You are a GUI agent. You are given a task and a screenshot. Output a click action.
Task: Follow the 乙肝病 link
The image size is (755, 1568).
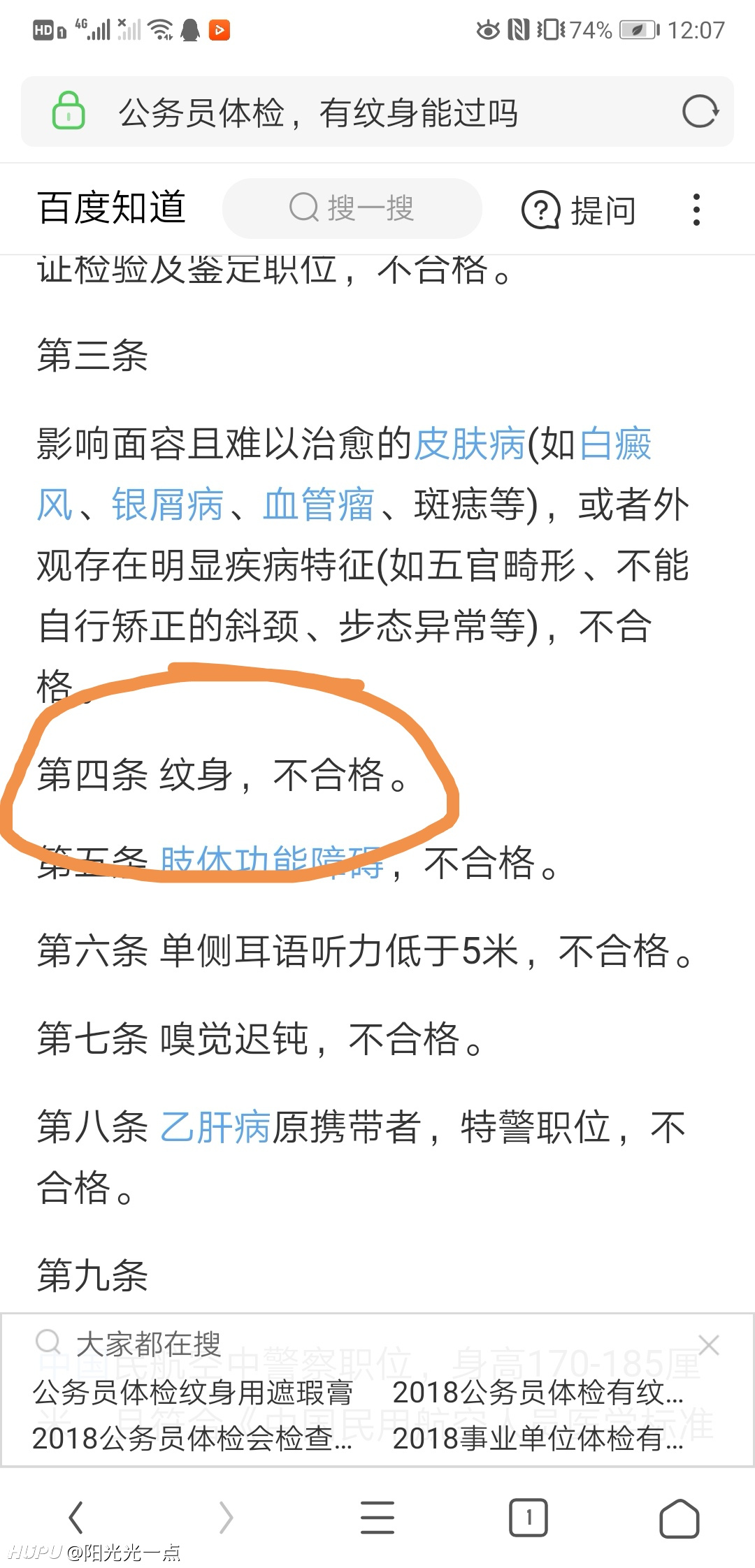click(215, 1127)
